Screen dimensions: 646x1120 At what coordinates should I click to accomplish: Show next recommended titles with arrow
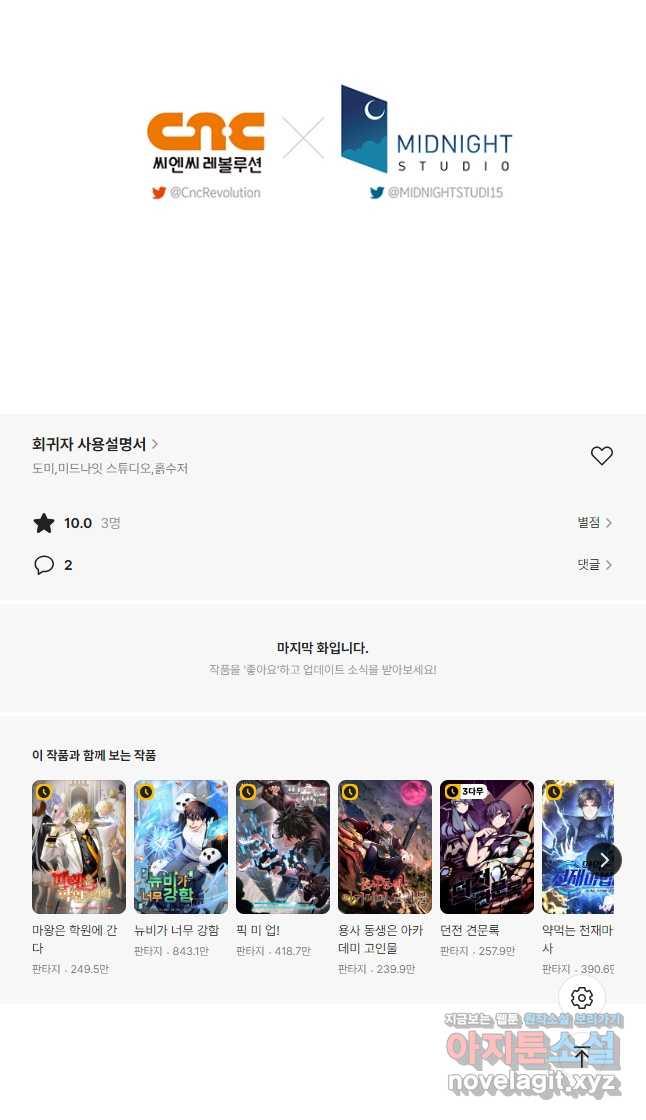pos(604,860)
